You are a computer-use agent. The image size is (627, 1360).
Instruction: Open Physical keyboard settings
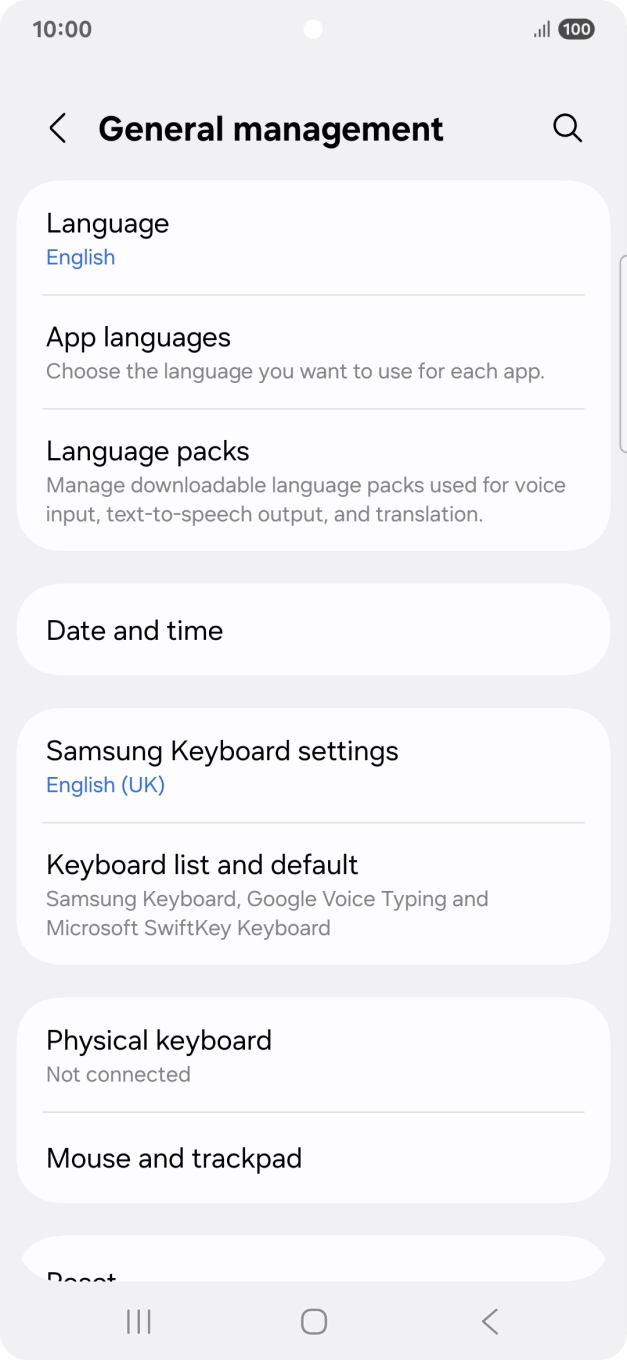click(x=313, y=1055)
